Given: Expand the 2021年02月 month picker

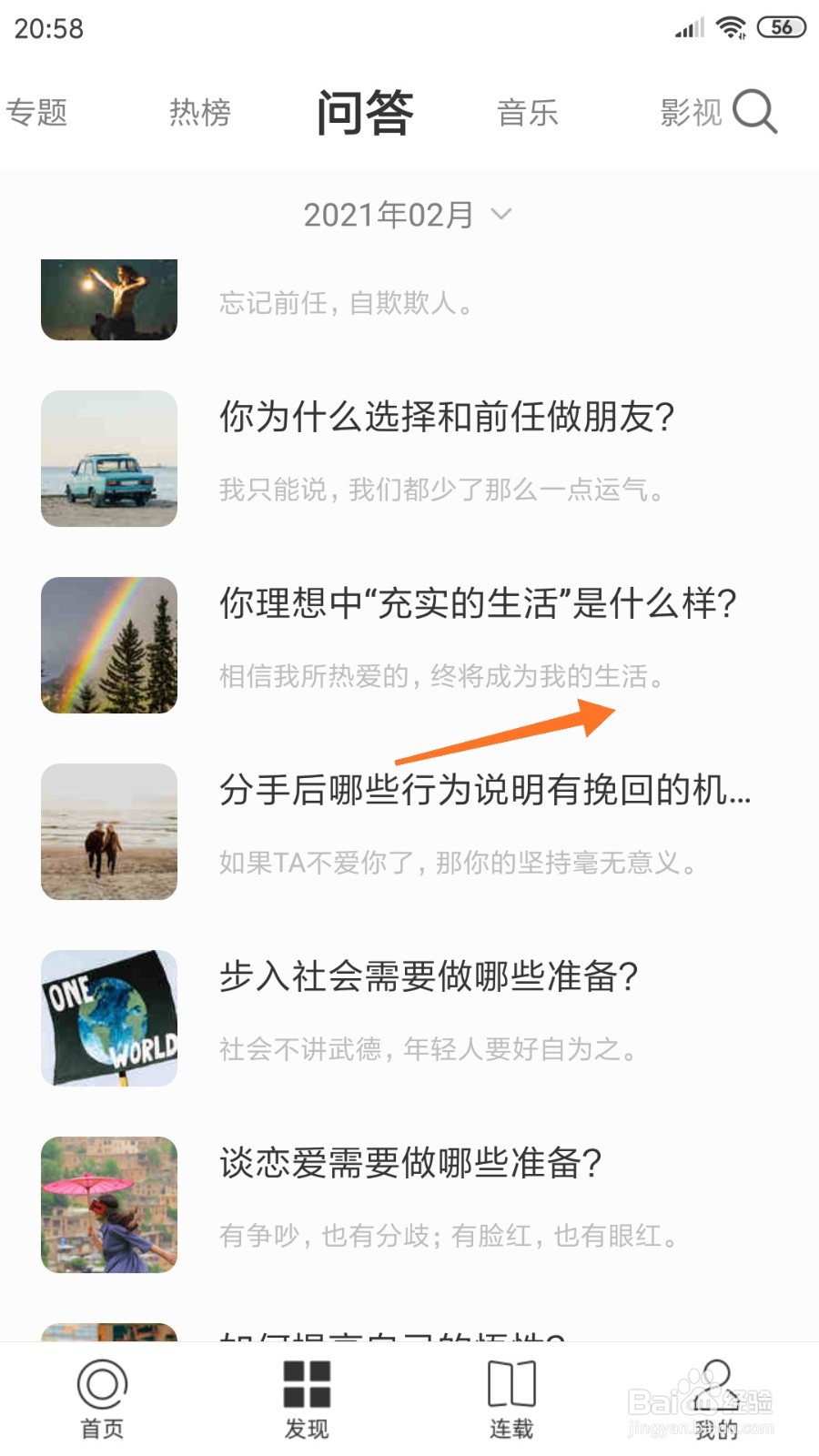Looking at the screenshot, I should pos(408,215).
